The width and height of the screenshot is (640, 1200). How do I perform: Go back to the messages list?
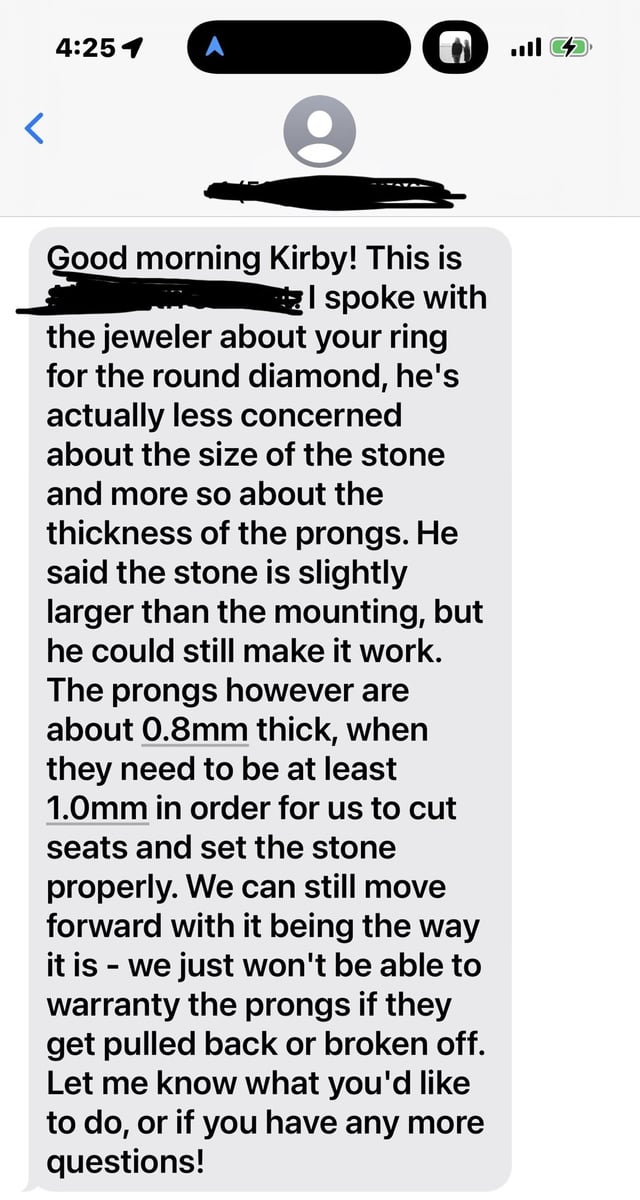(x=34, y=129)
